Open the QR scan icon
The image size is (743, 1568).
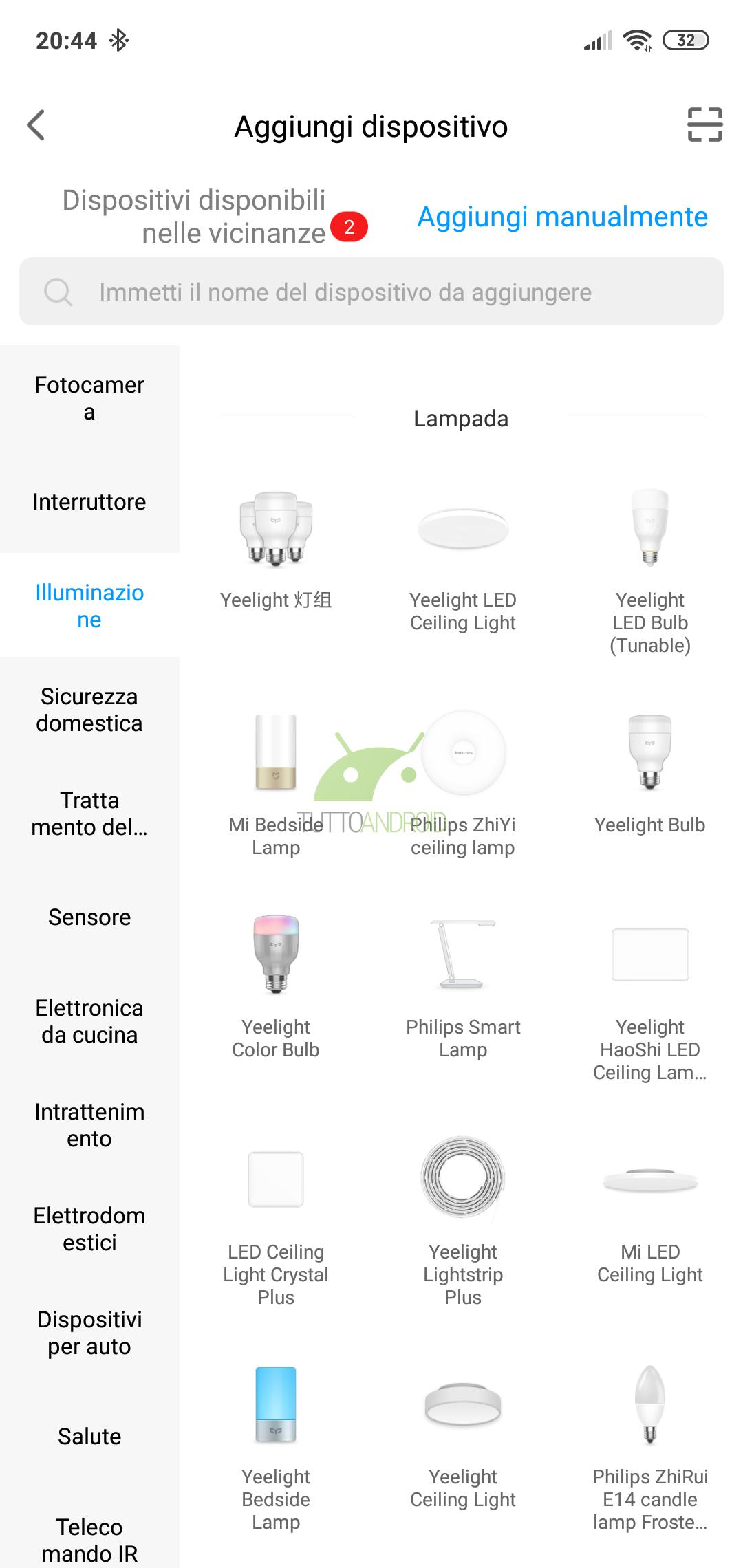pos(704,125)
